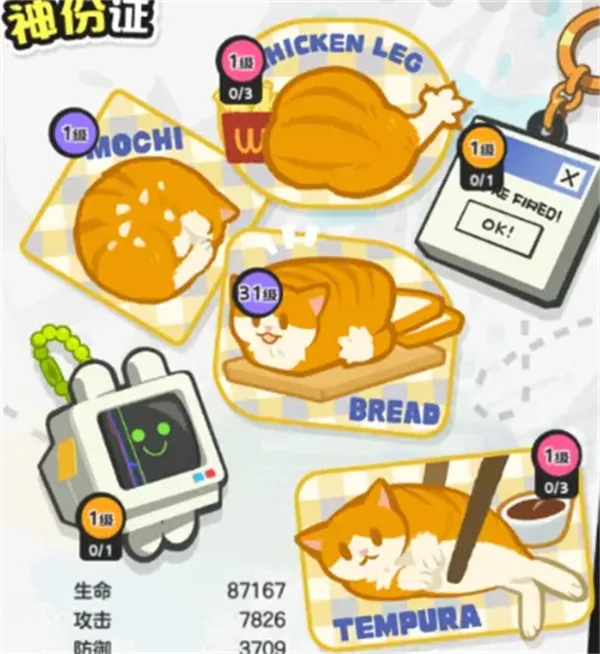Select the smiling computer robot keychain

tap(130, 440)
